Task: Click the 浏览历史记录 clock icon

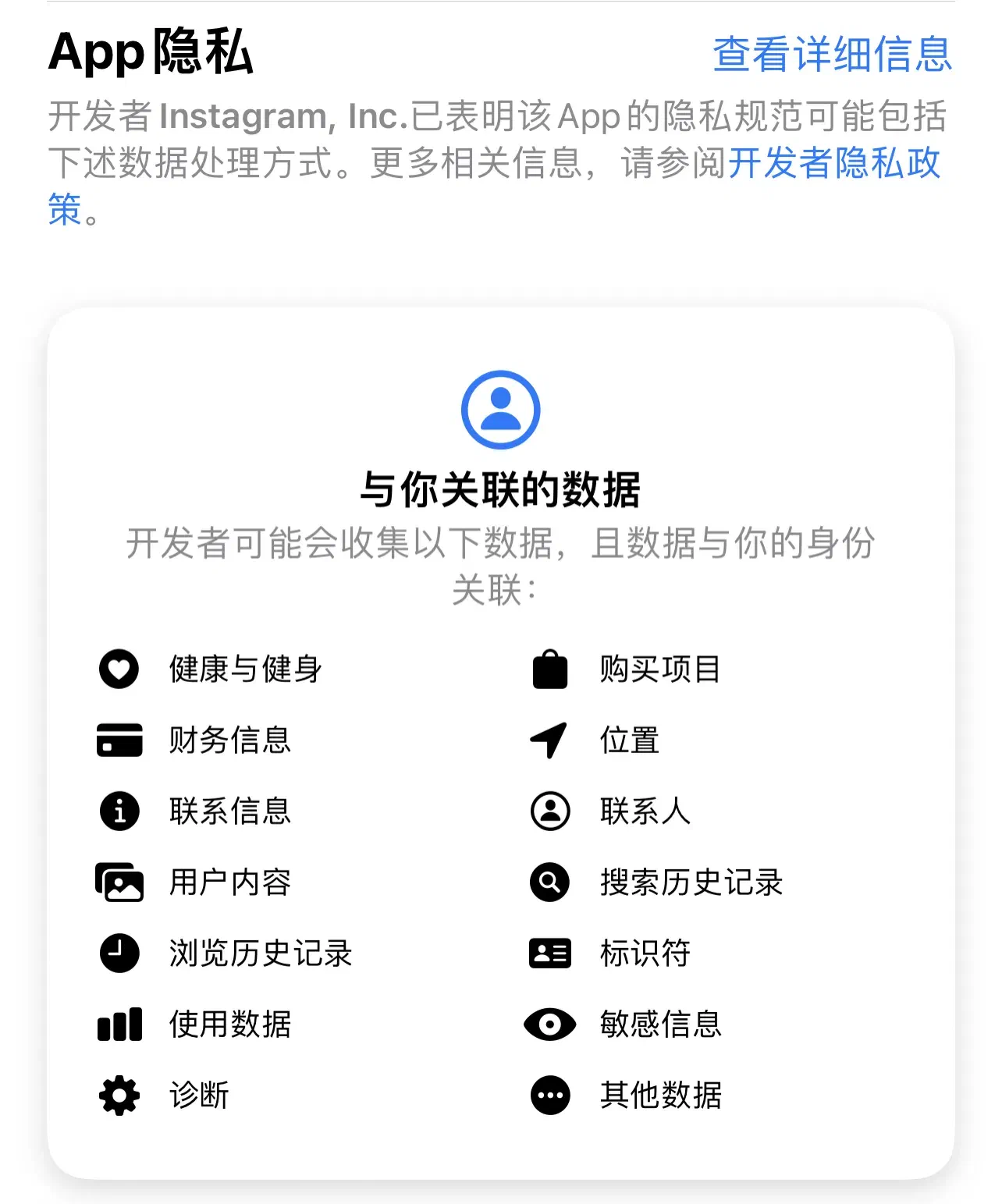Action: click(x=119, y=954)
